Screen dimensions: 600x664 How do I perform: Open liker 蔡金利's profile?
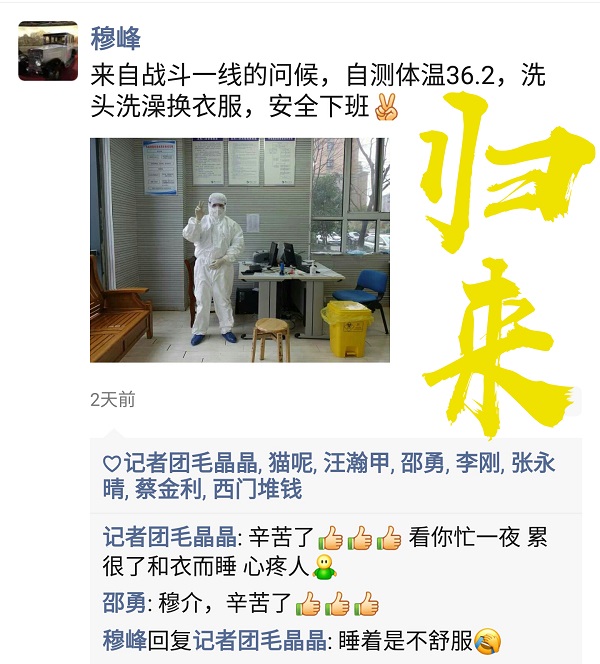tap(168, 490)
